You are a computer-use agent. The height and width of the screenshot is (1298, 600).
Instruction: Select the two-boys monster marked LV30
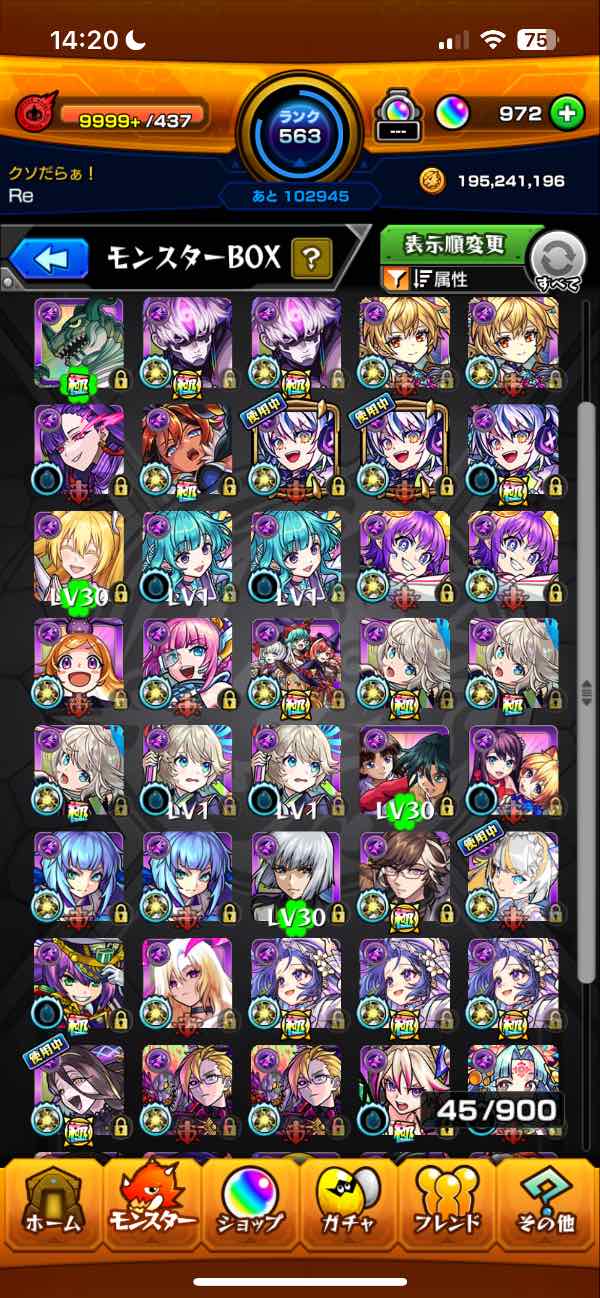pyautogui.click(x=404, y=770)
